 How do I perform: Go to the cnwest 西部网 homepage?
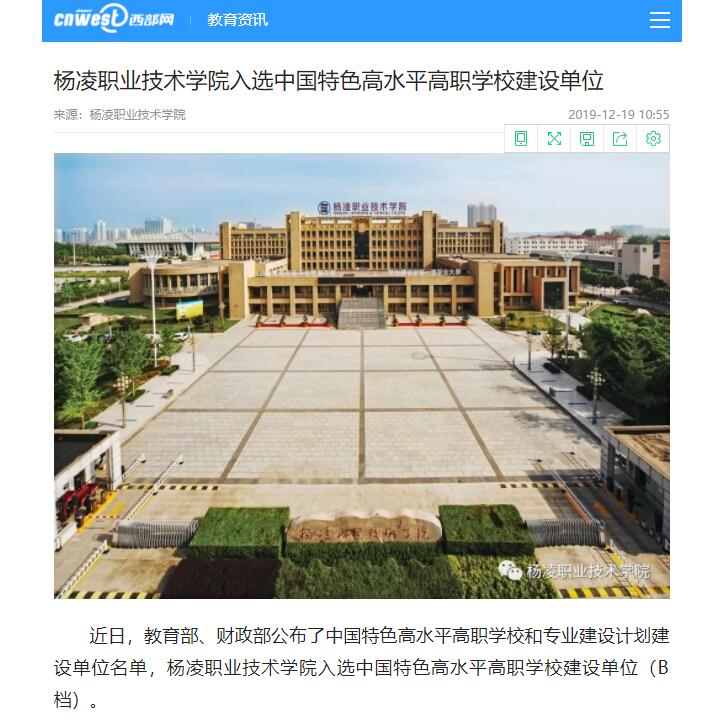tap(114, 20)
